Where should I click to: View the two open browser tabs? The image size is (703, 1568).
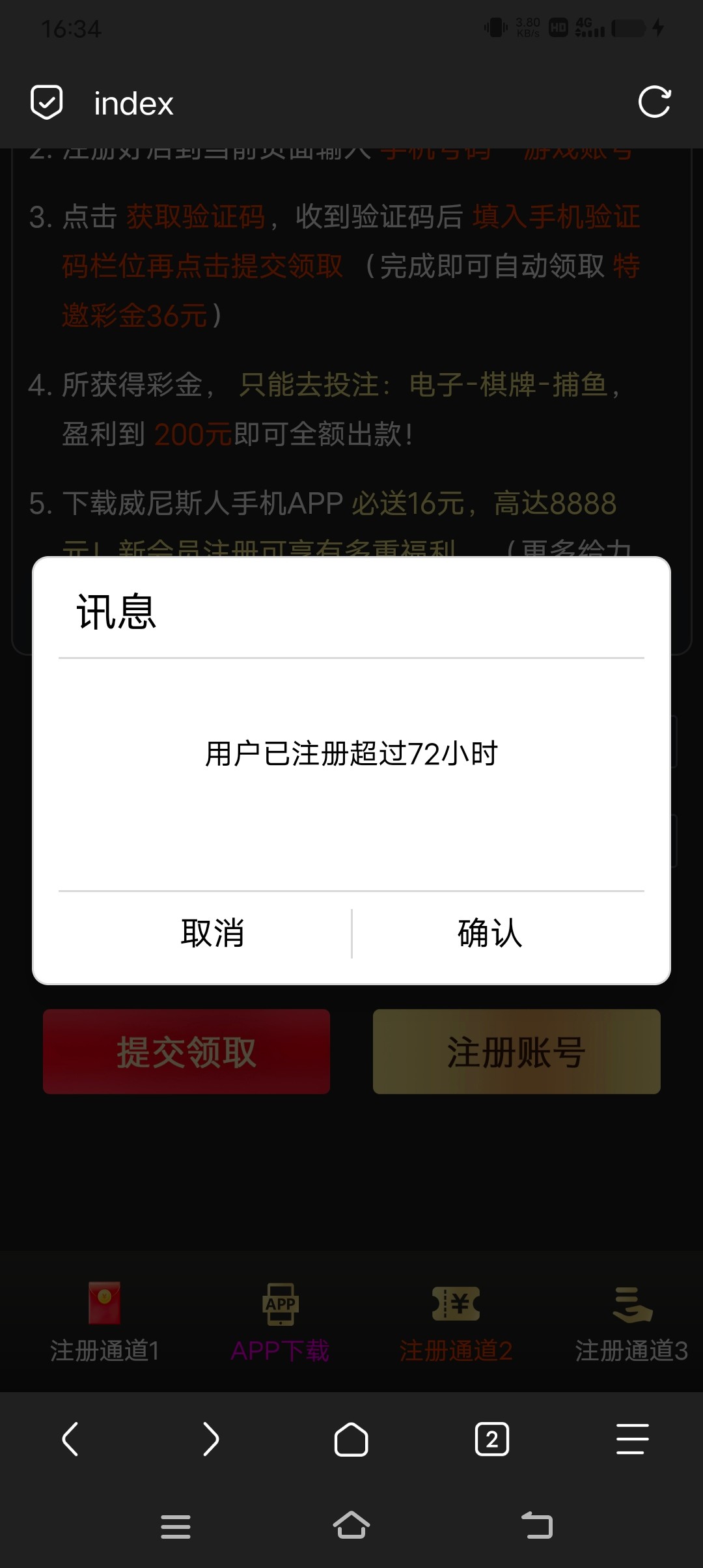[492, 1438]
